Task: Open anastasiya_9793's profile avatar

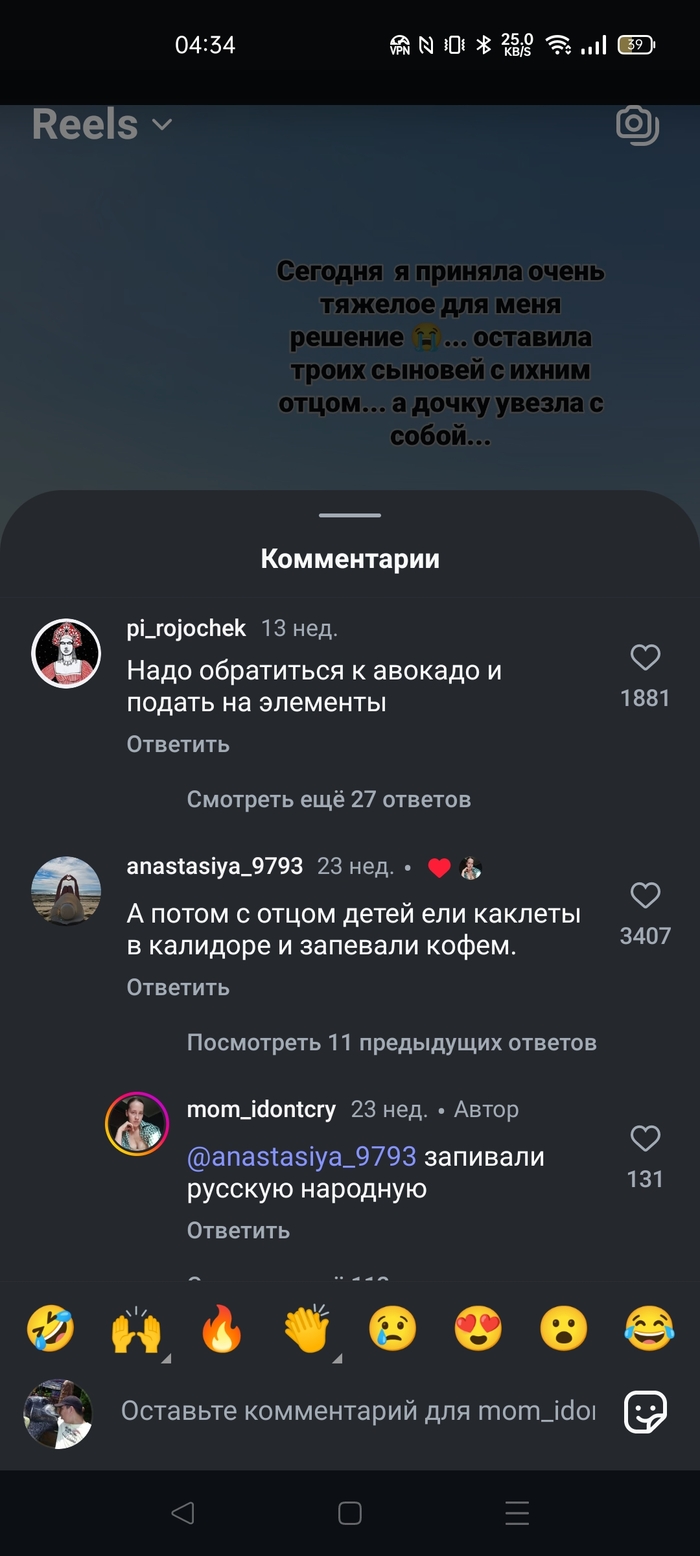Action: (x=66, y=890)
